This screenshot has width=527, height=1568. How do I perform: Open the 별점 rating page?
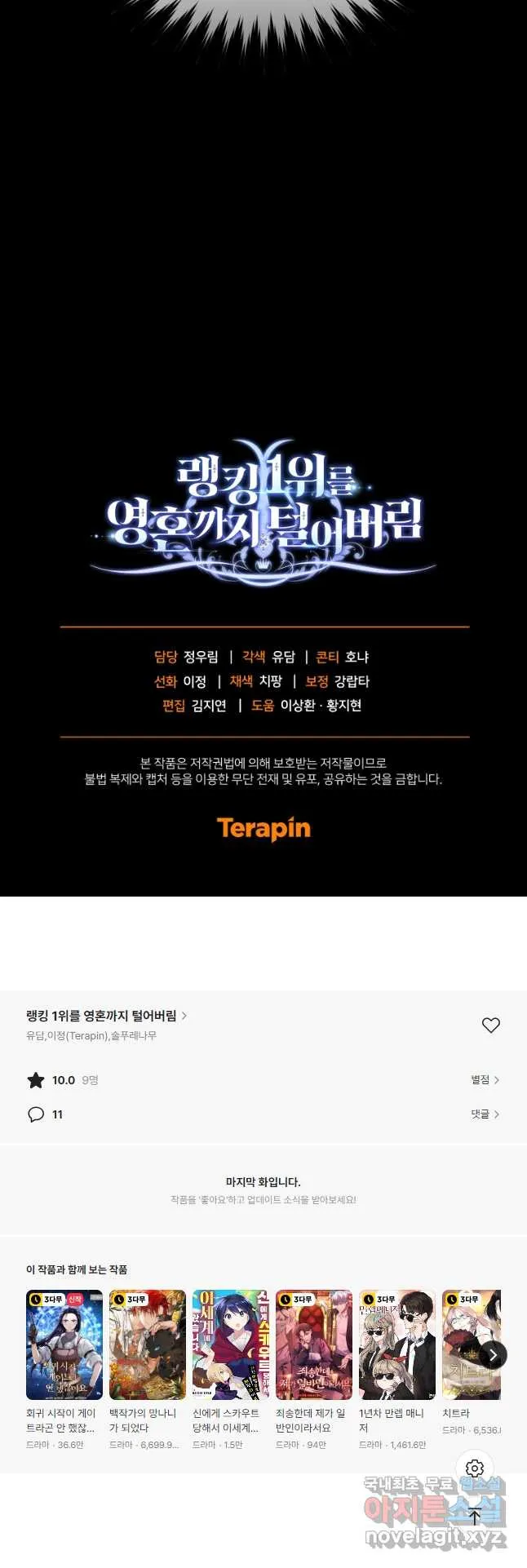pos(485,1079)
